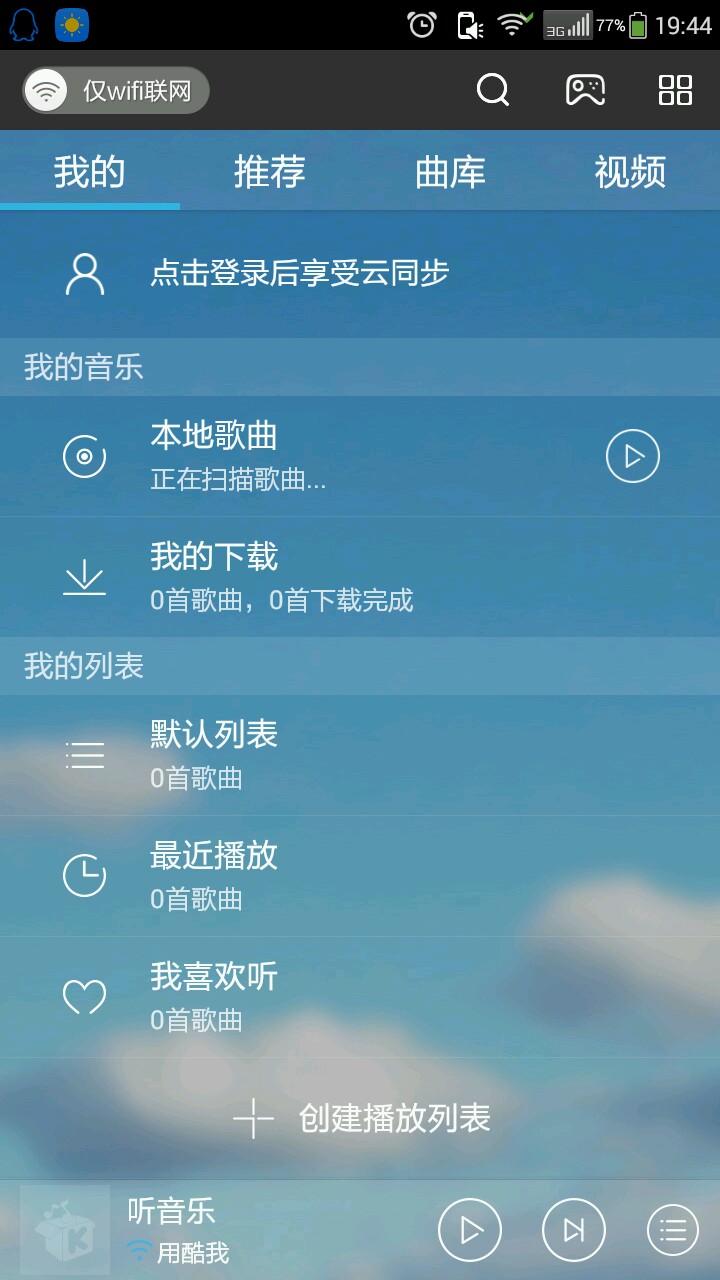Open the search icon in the top bar

493,90
